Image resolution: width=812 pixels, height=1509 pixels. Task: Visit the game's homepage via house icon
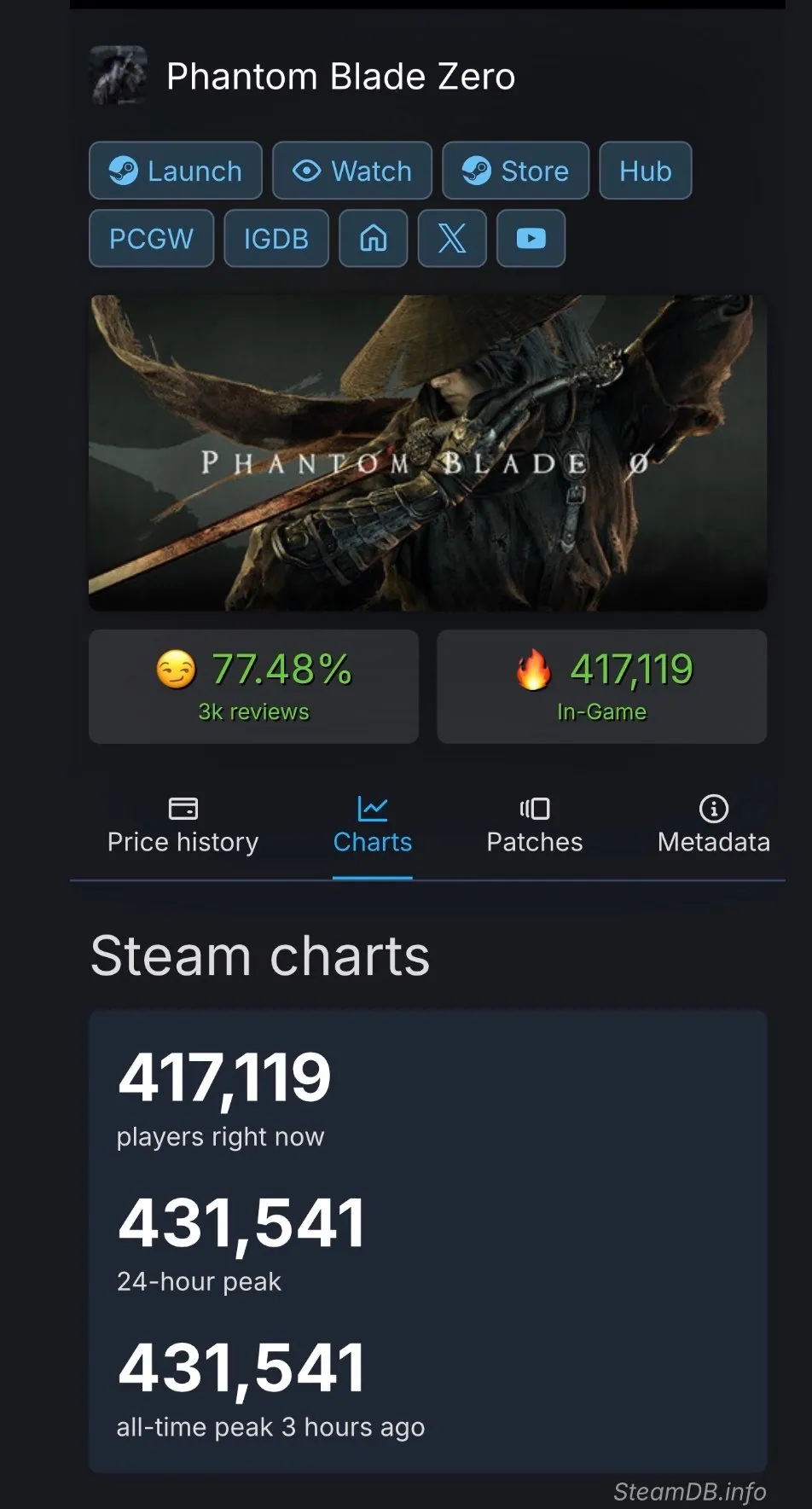374,239
